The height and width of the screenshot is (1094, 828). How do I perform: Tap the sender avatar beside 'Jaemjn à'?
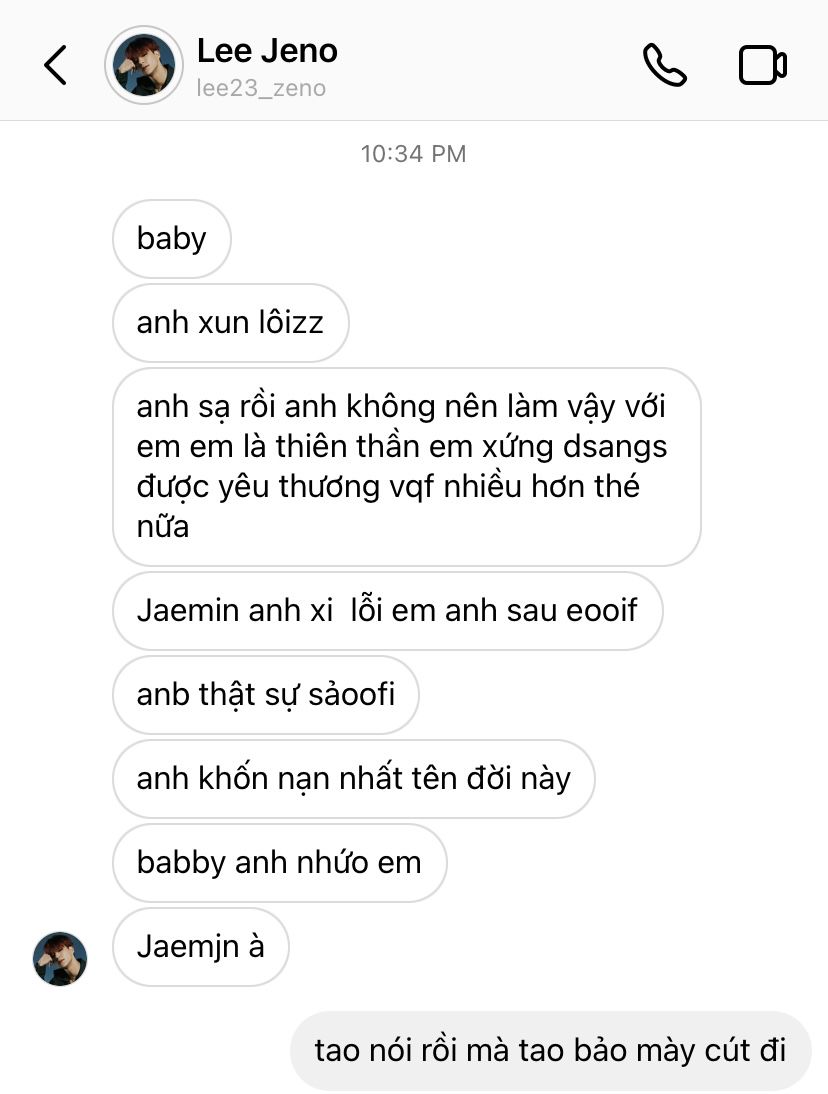(x=60, y=958)
